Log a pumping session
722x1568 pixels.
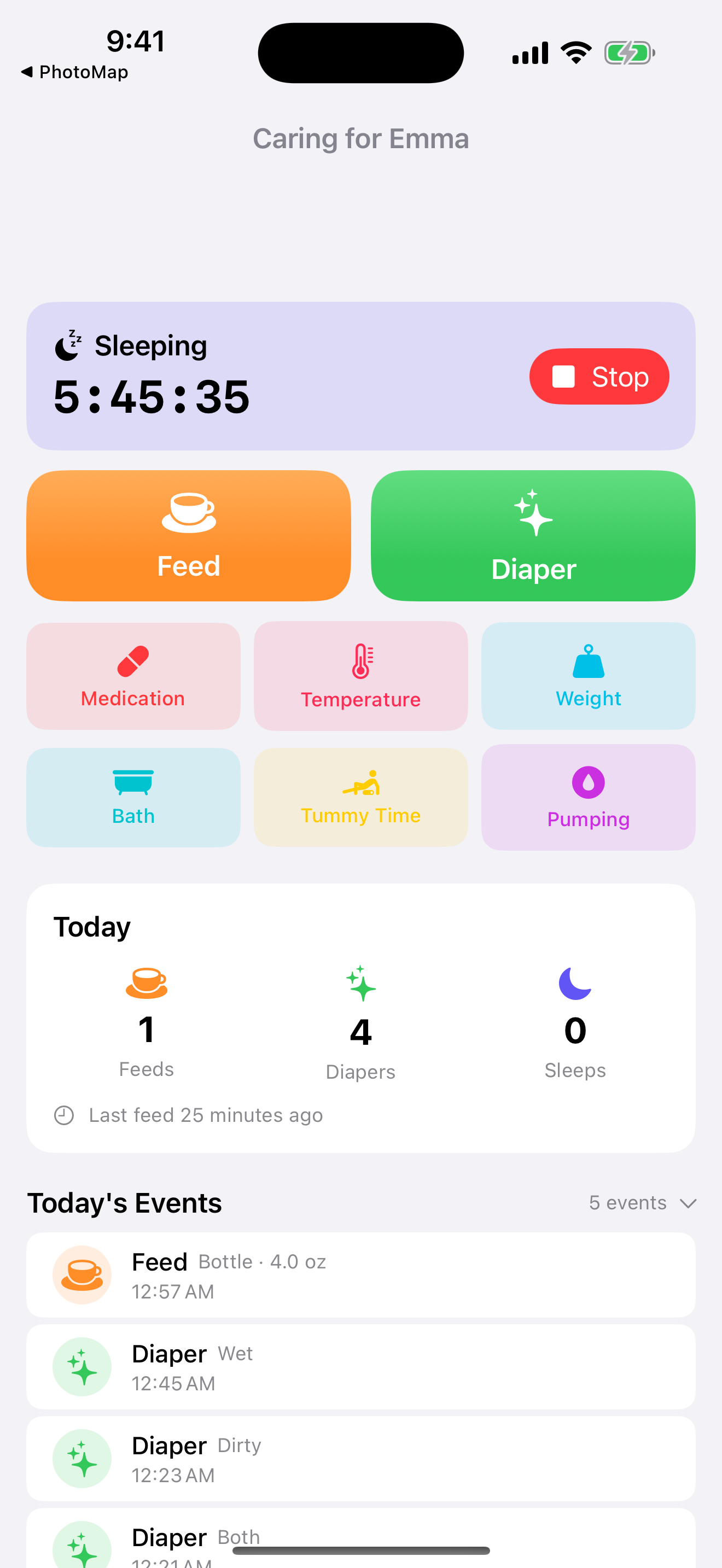tap(587, 797)
